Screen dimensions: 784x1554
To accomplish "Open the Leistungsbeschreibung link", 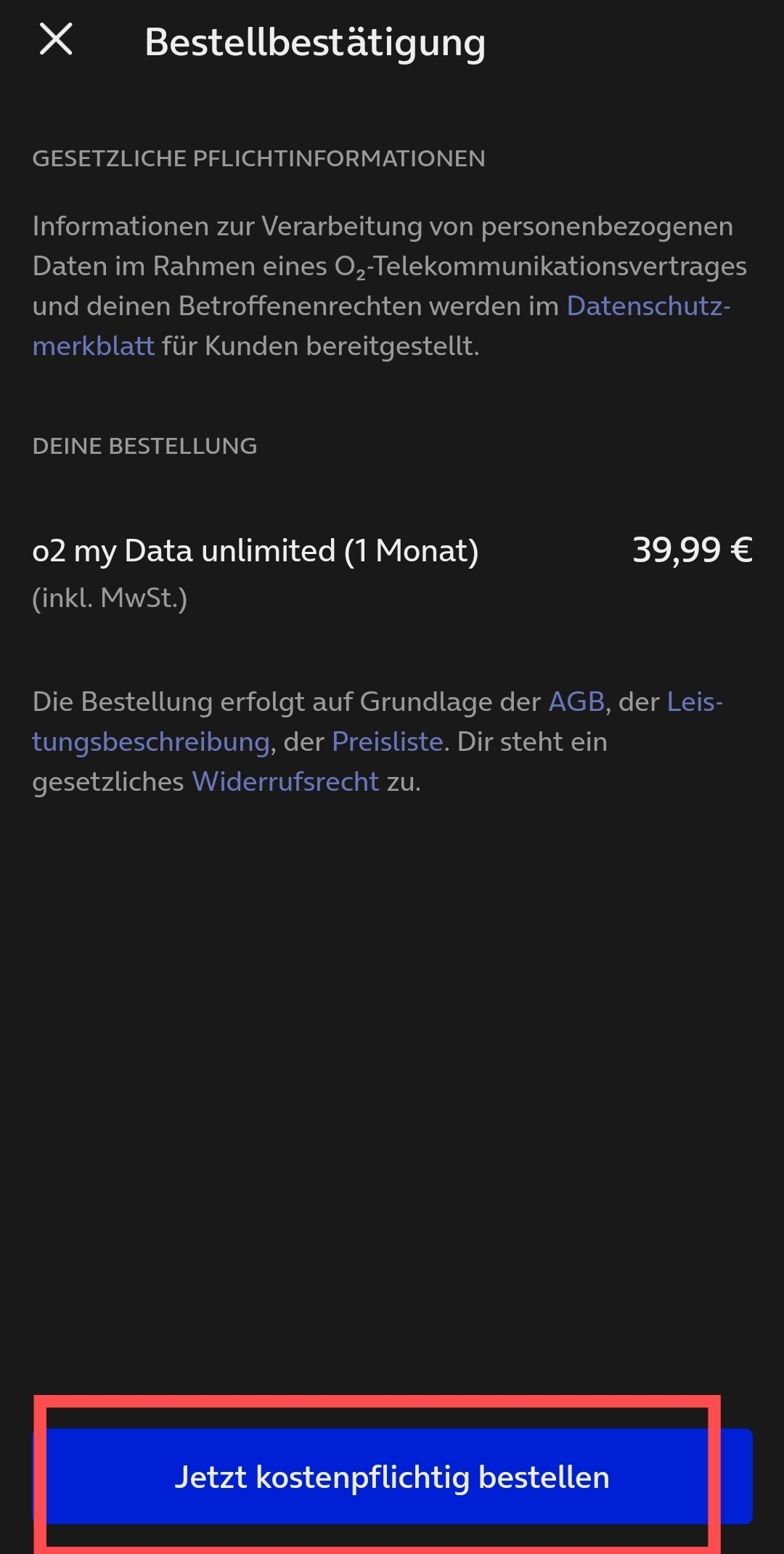I will 151,742.
